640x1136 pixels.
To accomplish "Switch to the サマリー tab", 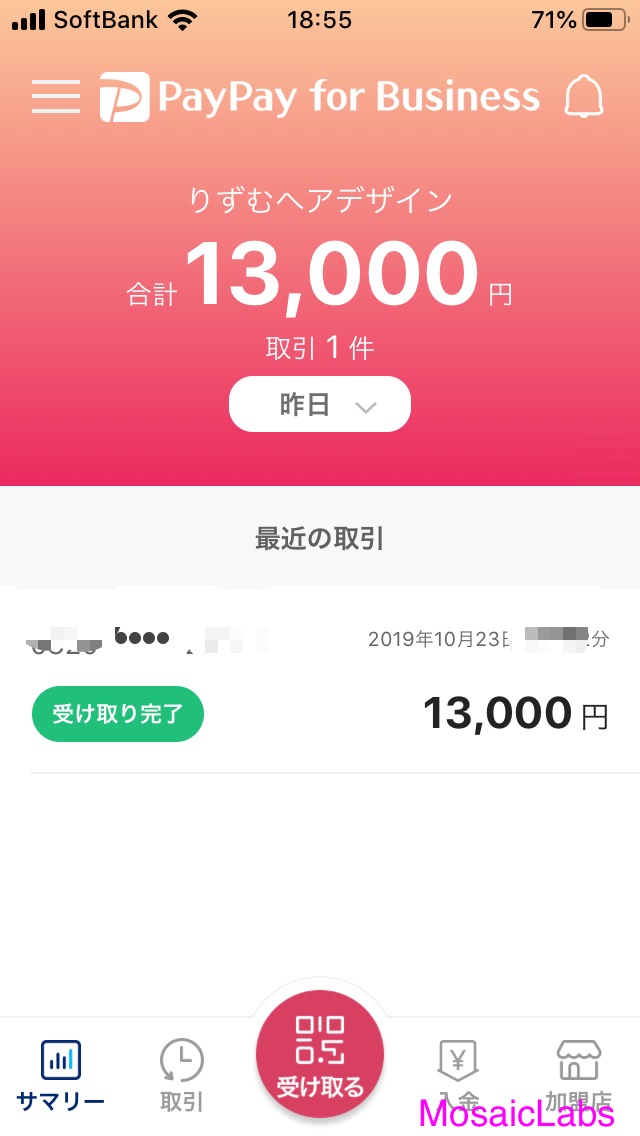I will coord(61,1076).
